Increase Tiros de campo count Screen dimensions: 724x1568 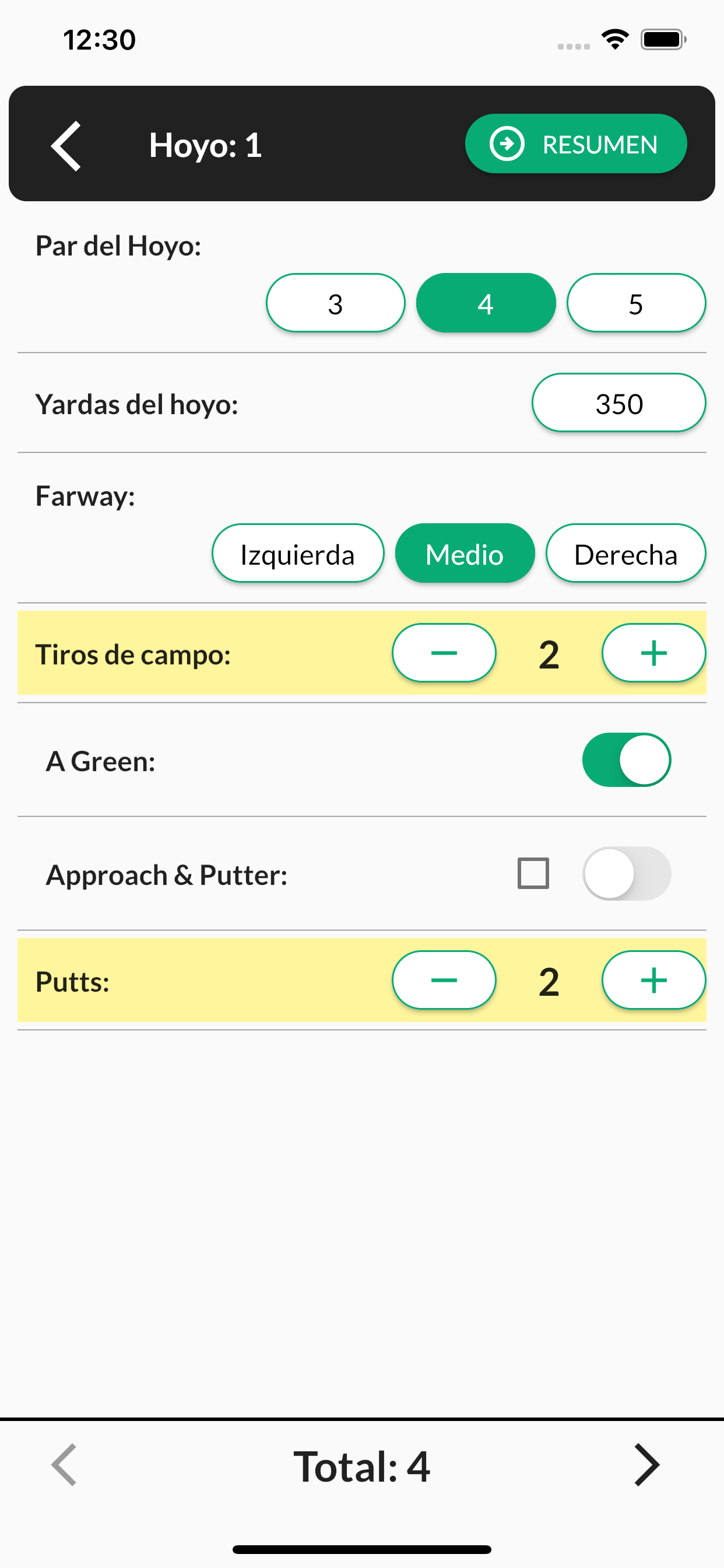(653, 653)
